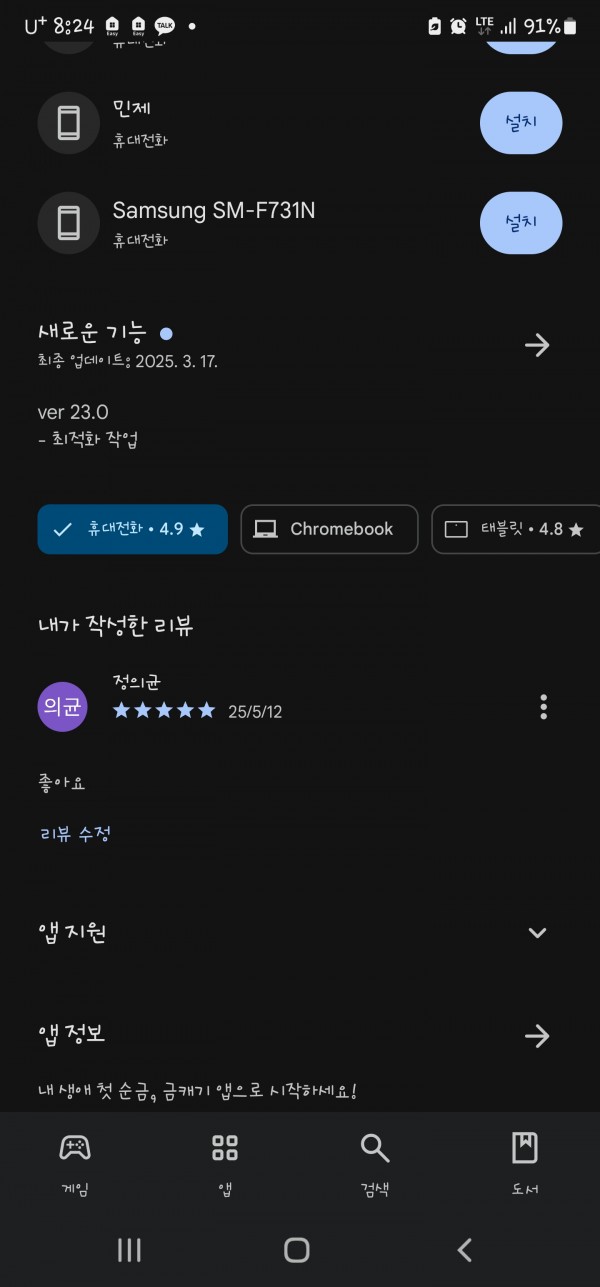This screenshot has height=1287, width=600.
Task: Install on the 민제 phone
Action: pos(521,123)
